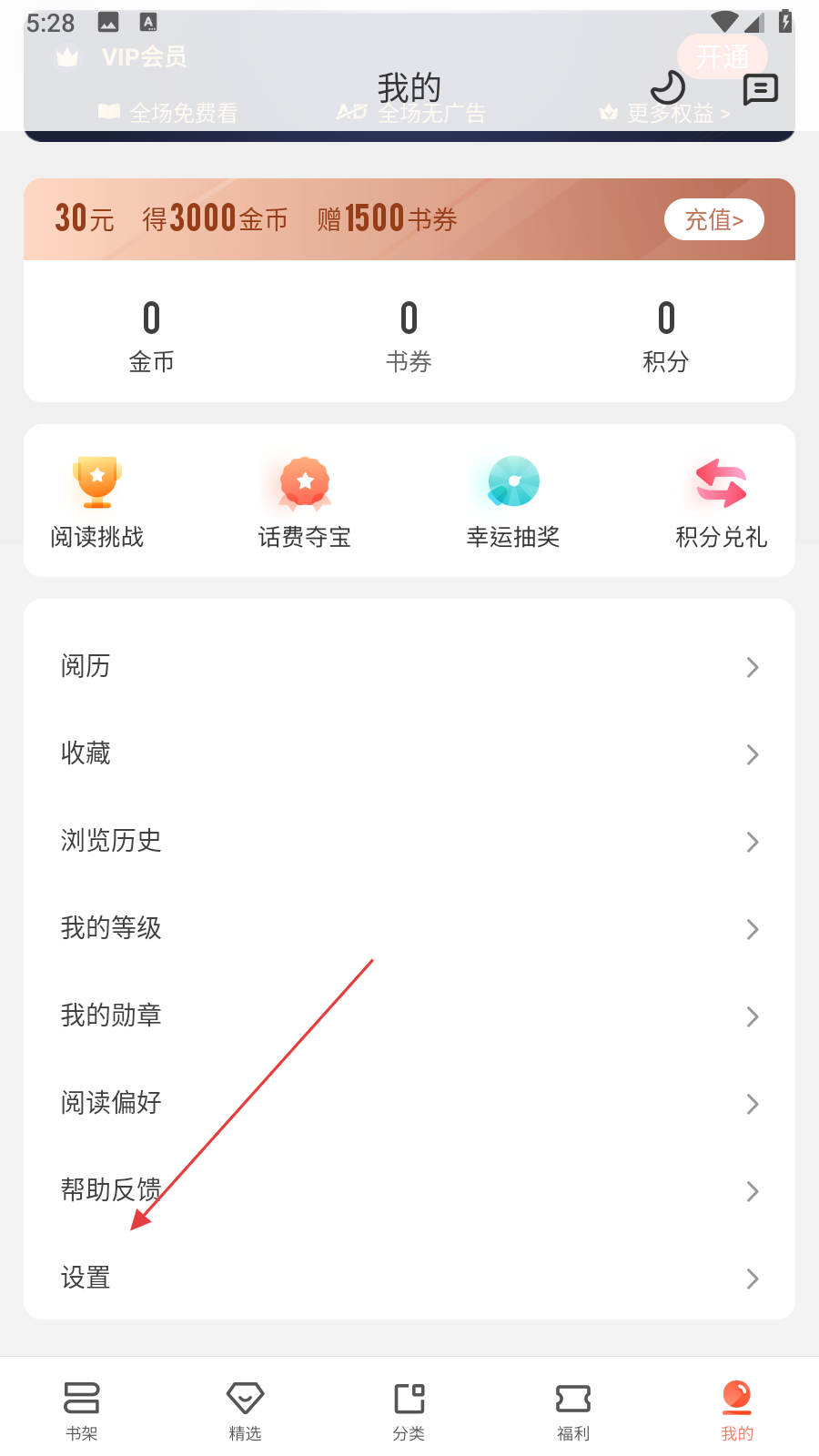The height and width of the screenshot is (1456, 819).
Task: Open the messages icon at the top
Action: pyautogui.click(x=760, y=88)
